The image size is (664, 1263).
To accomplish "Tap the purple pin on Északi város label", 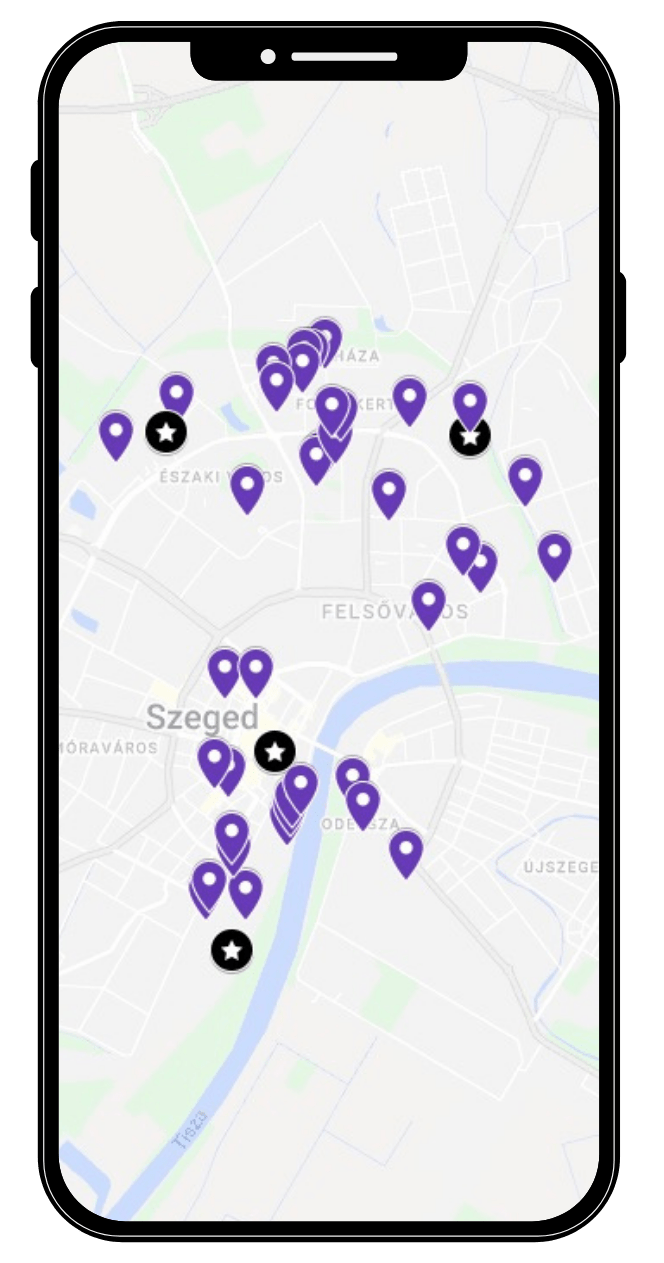I will click(247, 487).
